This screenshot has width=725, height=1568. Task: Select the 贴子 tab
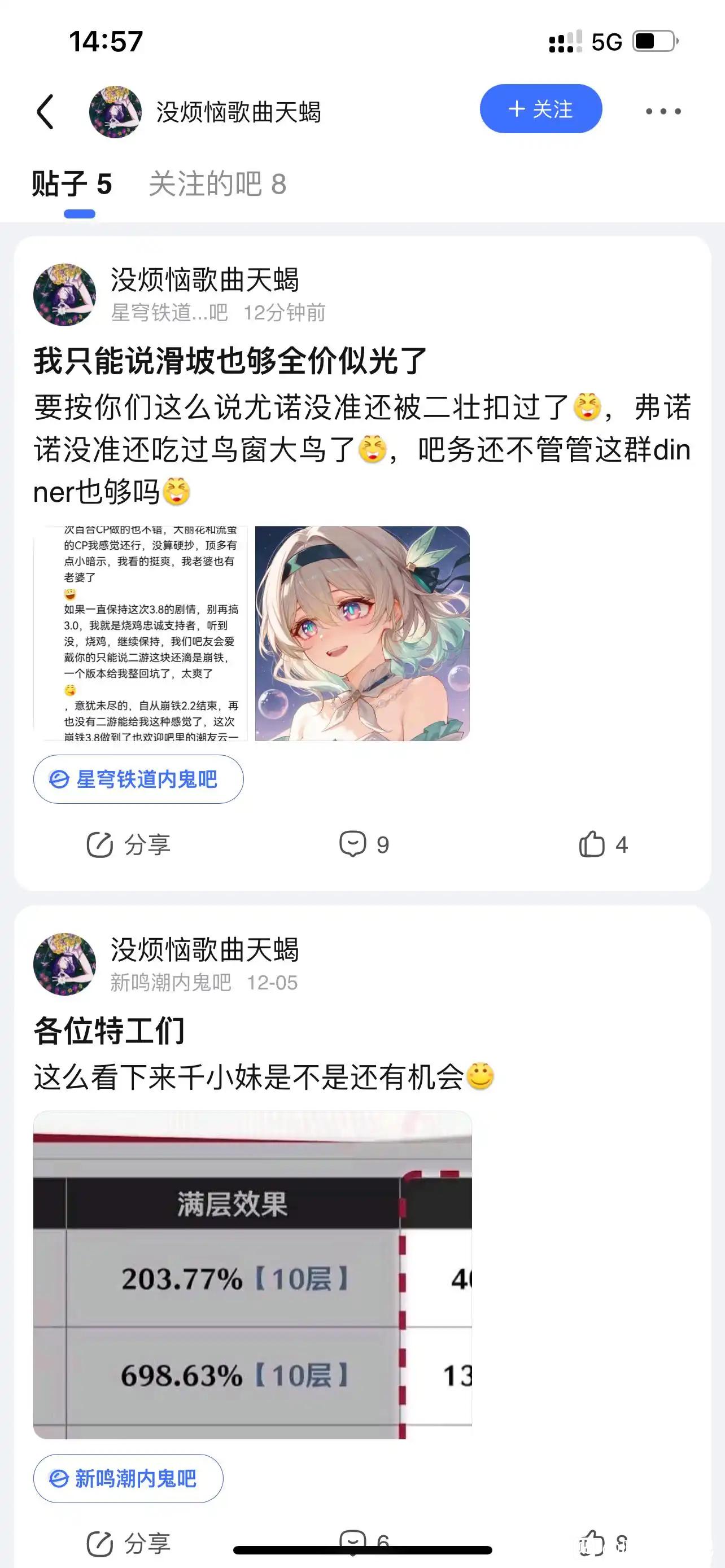pos(71,184)
